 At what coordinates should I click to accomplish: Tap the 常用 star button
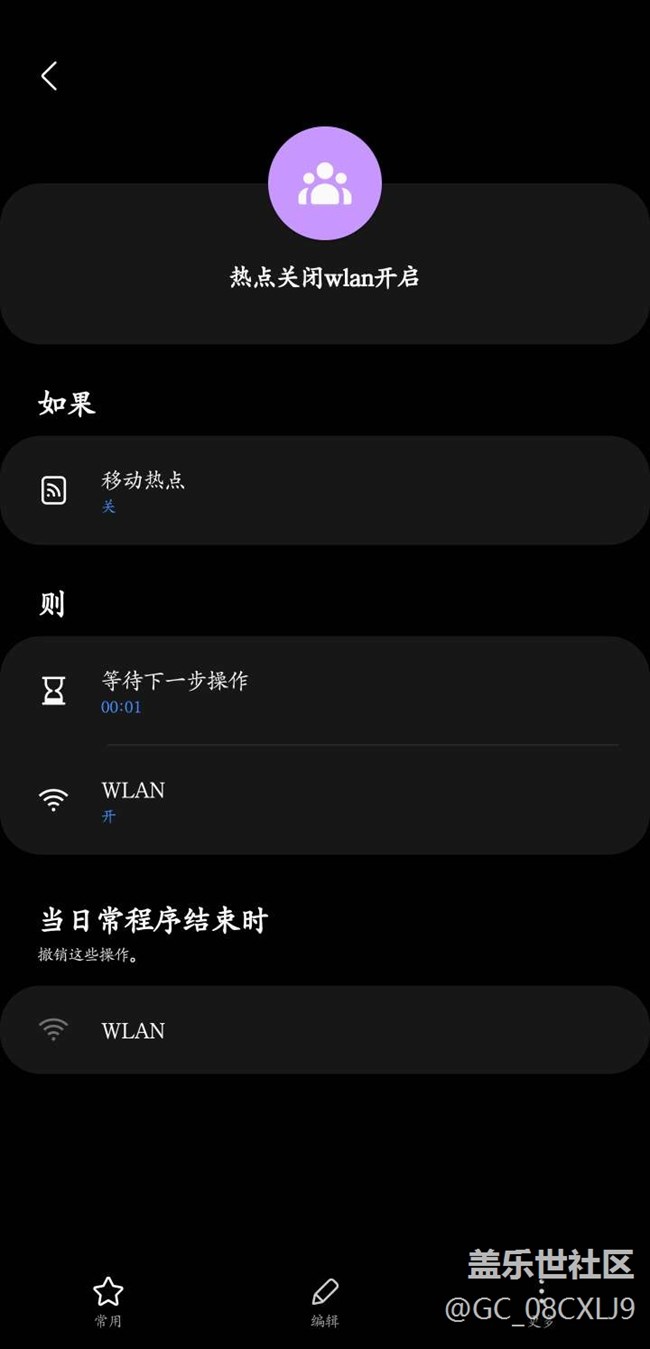[108, 1302]
